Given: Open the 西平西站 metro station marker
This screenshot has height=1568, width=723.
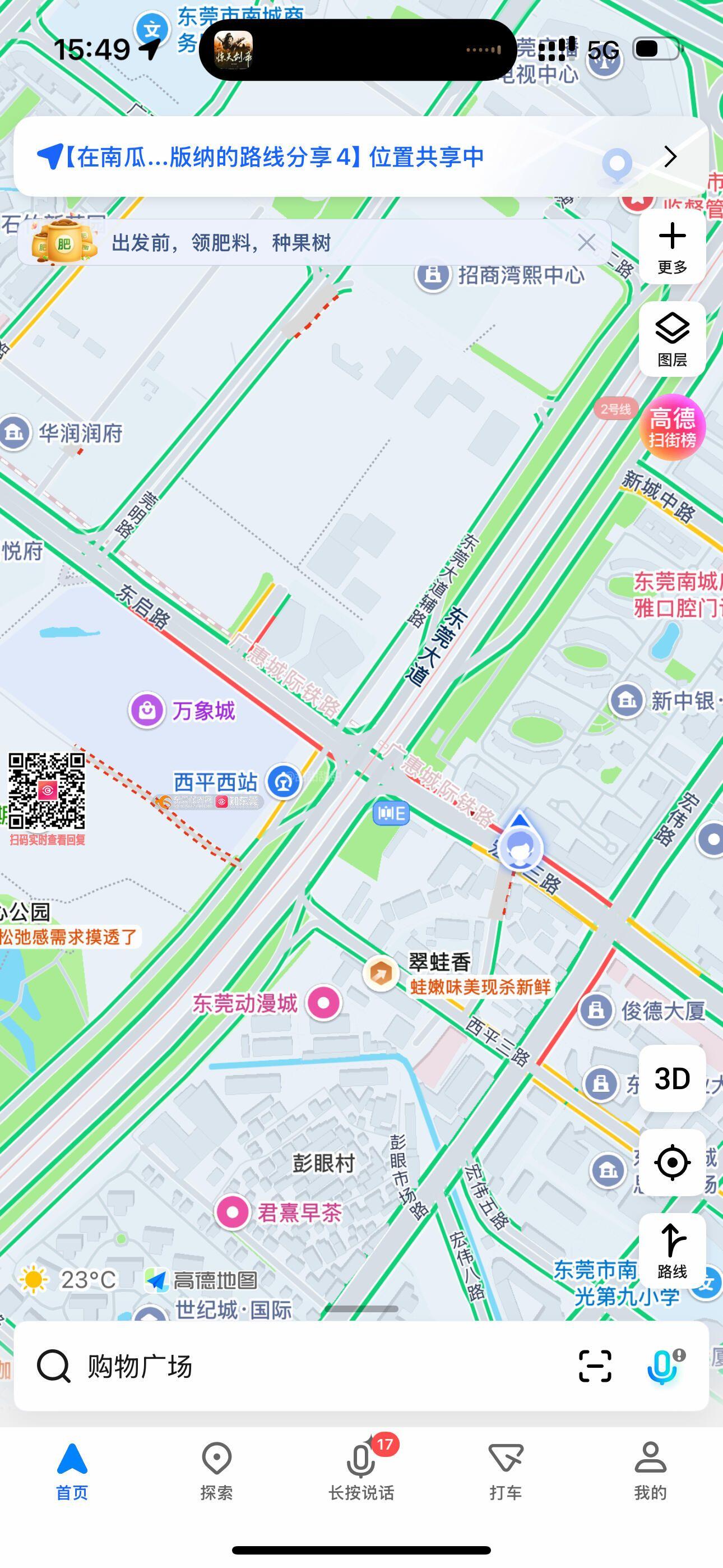Looking at the screenshot, I should [x=283, y=782].
